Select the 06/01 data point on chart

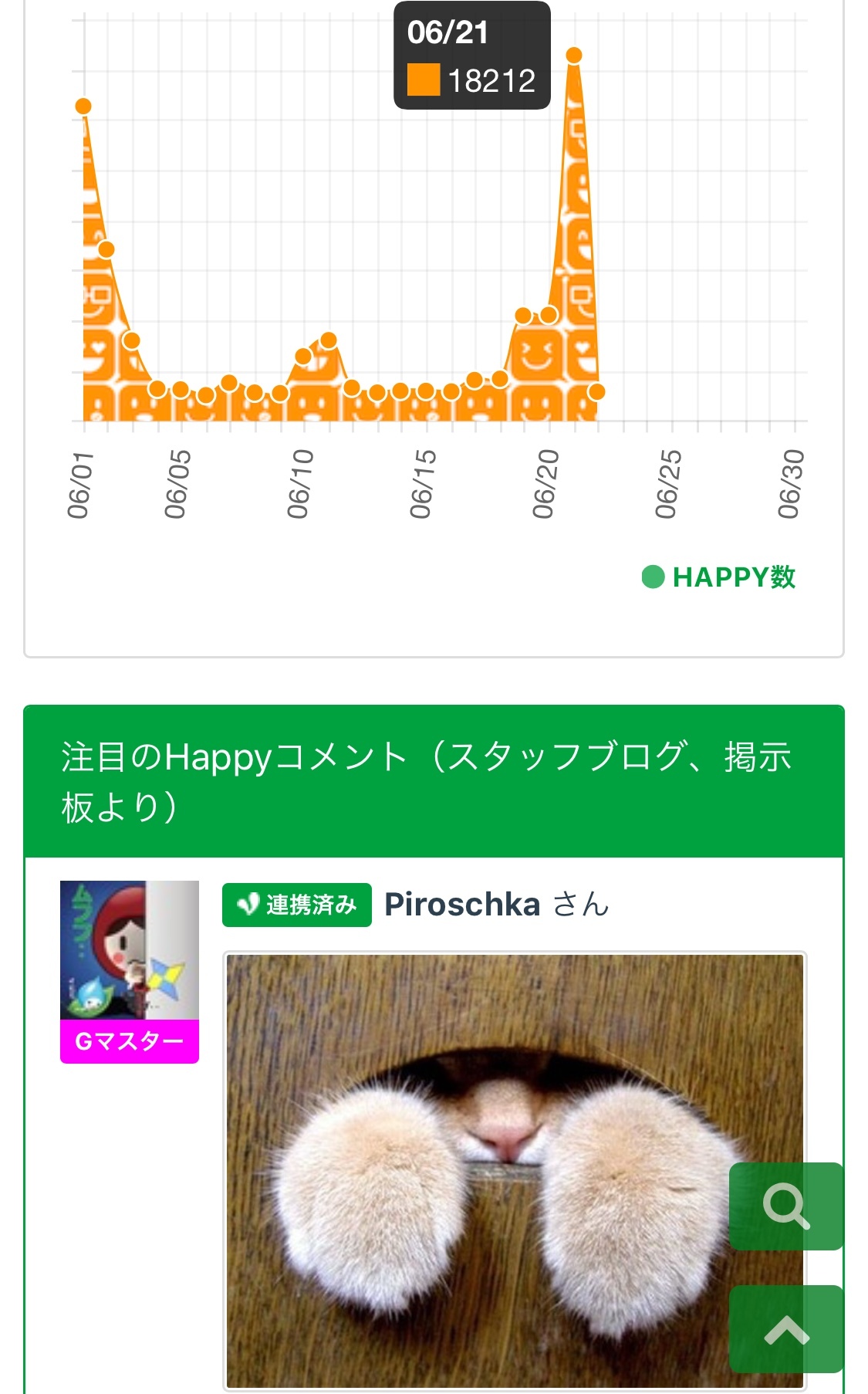click(x=83, y=107)
